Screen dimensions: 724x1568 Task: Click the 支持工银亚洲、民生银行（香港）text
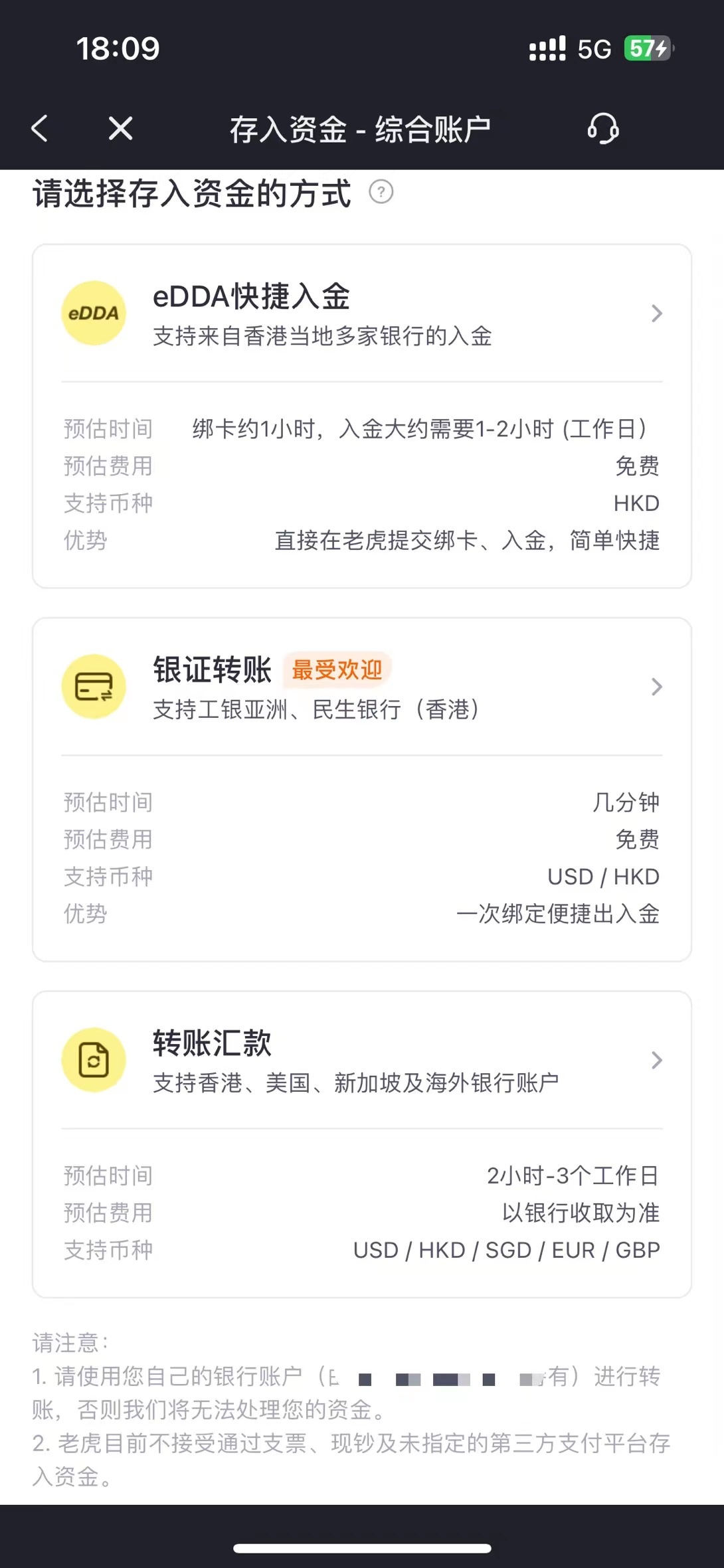click(x=317, y=710)
